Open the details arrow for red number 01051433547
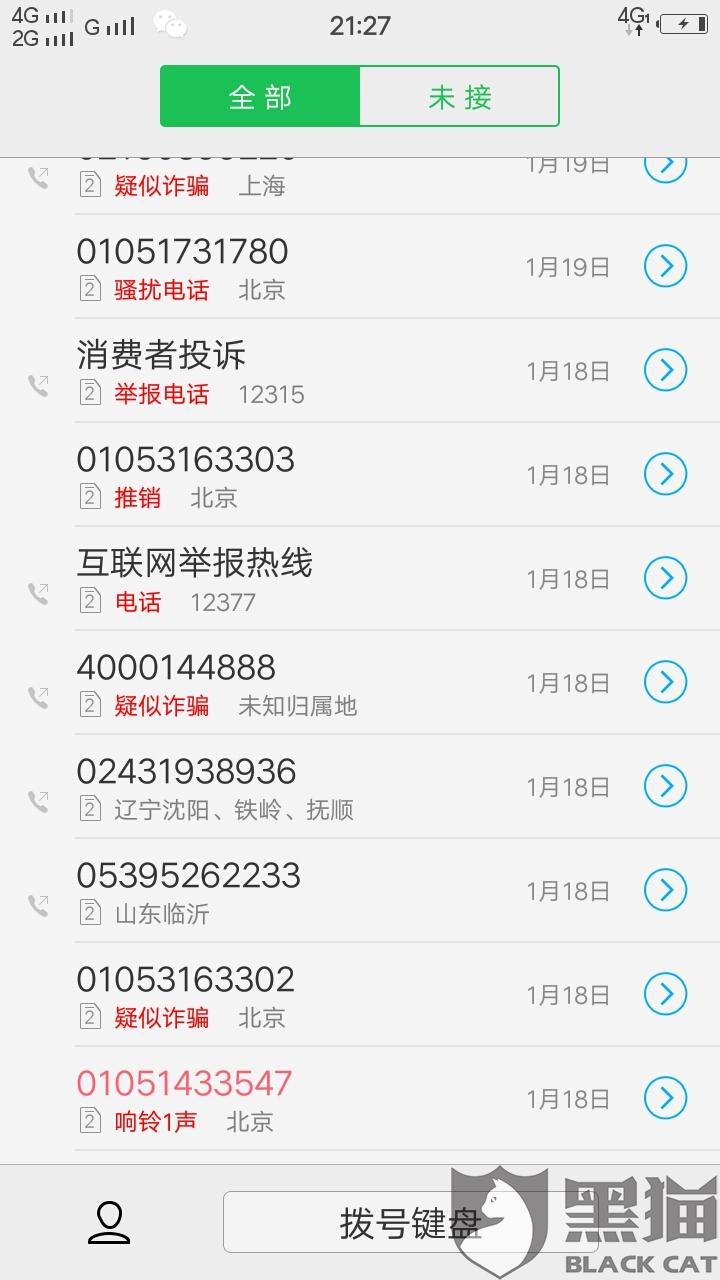This screenshot has width=720, height=1280. click(x=665, y=1098)
